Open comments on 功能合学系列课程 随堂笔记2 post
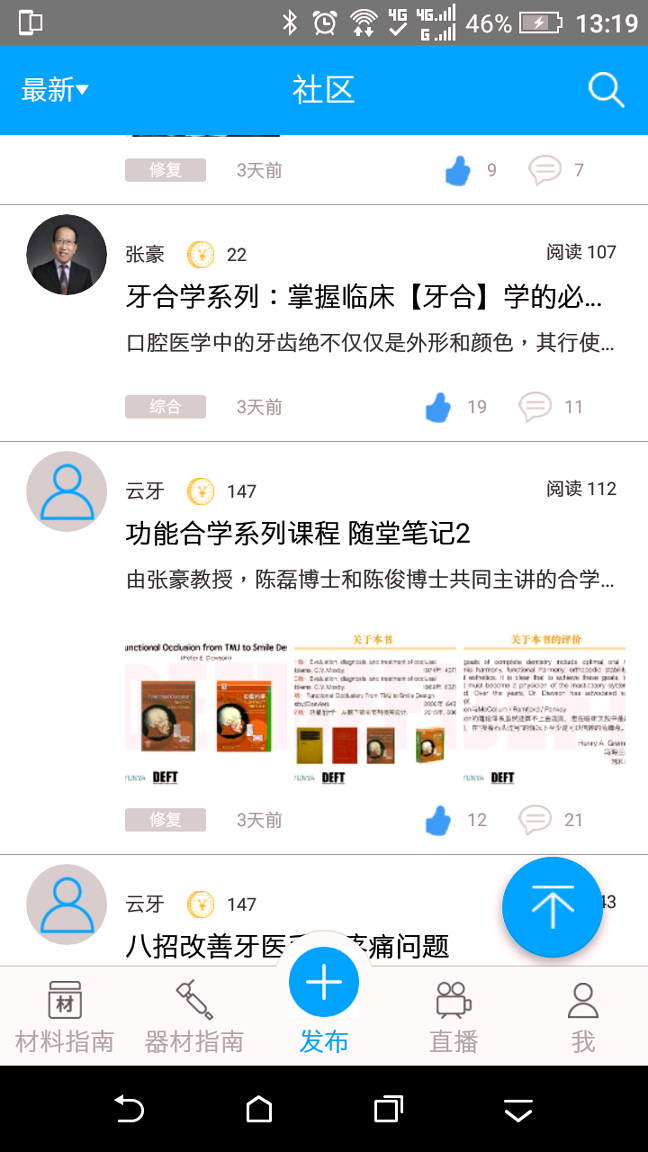The image size is (648, 1152). (536, 820)
